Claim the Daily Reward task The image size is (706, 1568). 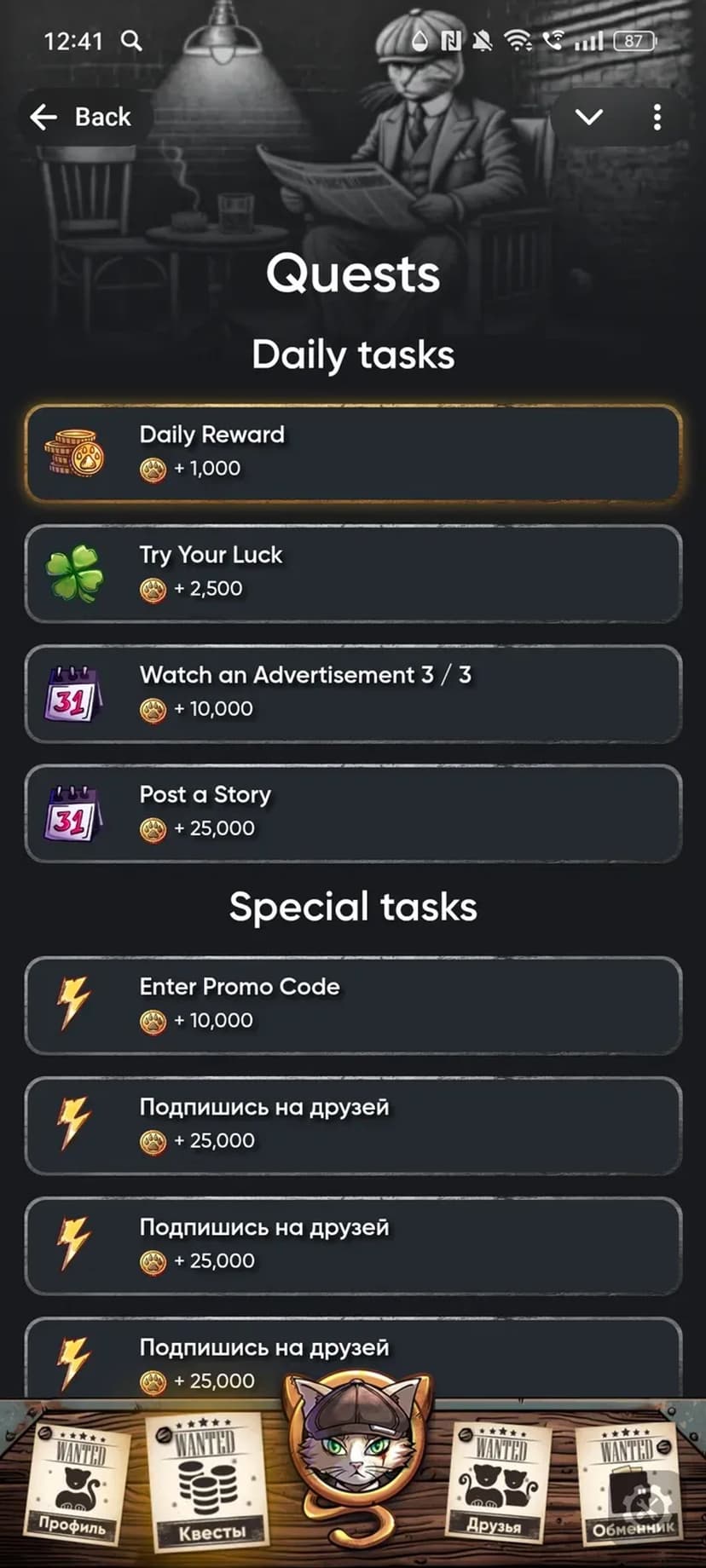[353, 452]
